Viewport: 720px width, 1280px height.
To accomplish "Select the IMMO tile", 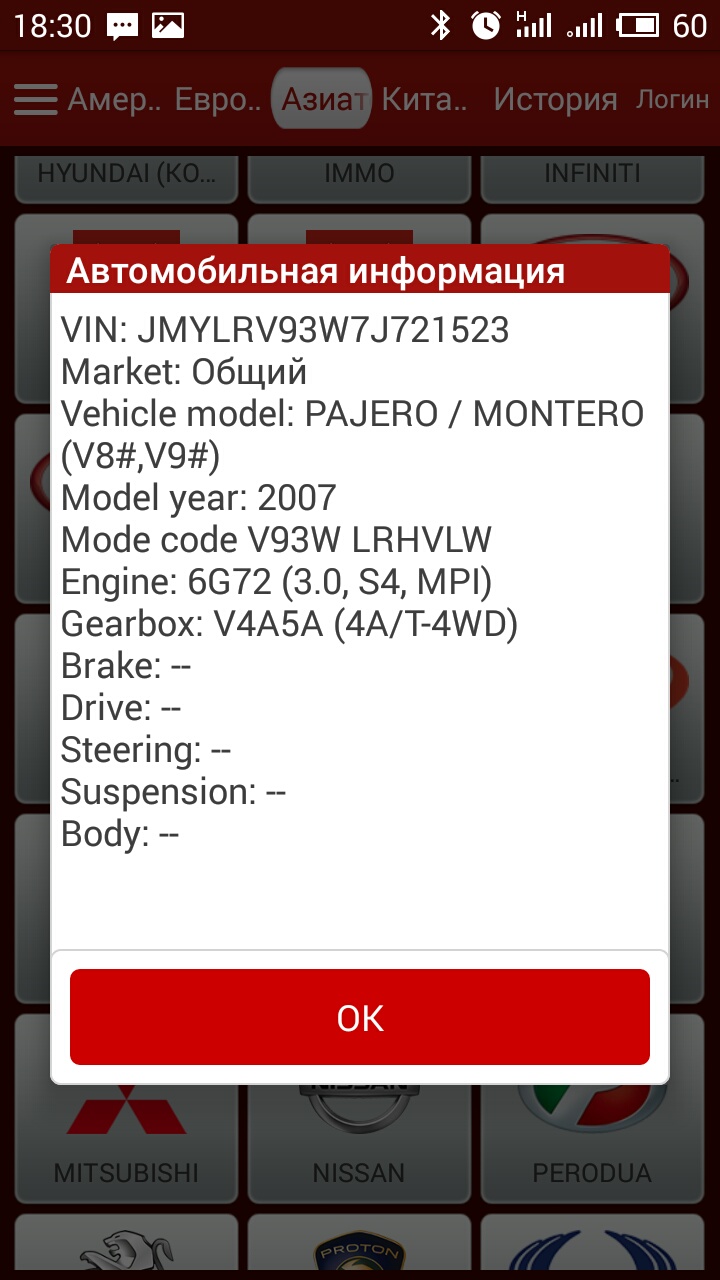I will [359, 175].
